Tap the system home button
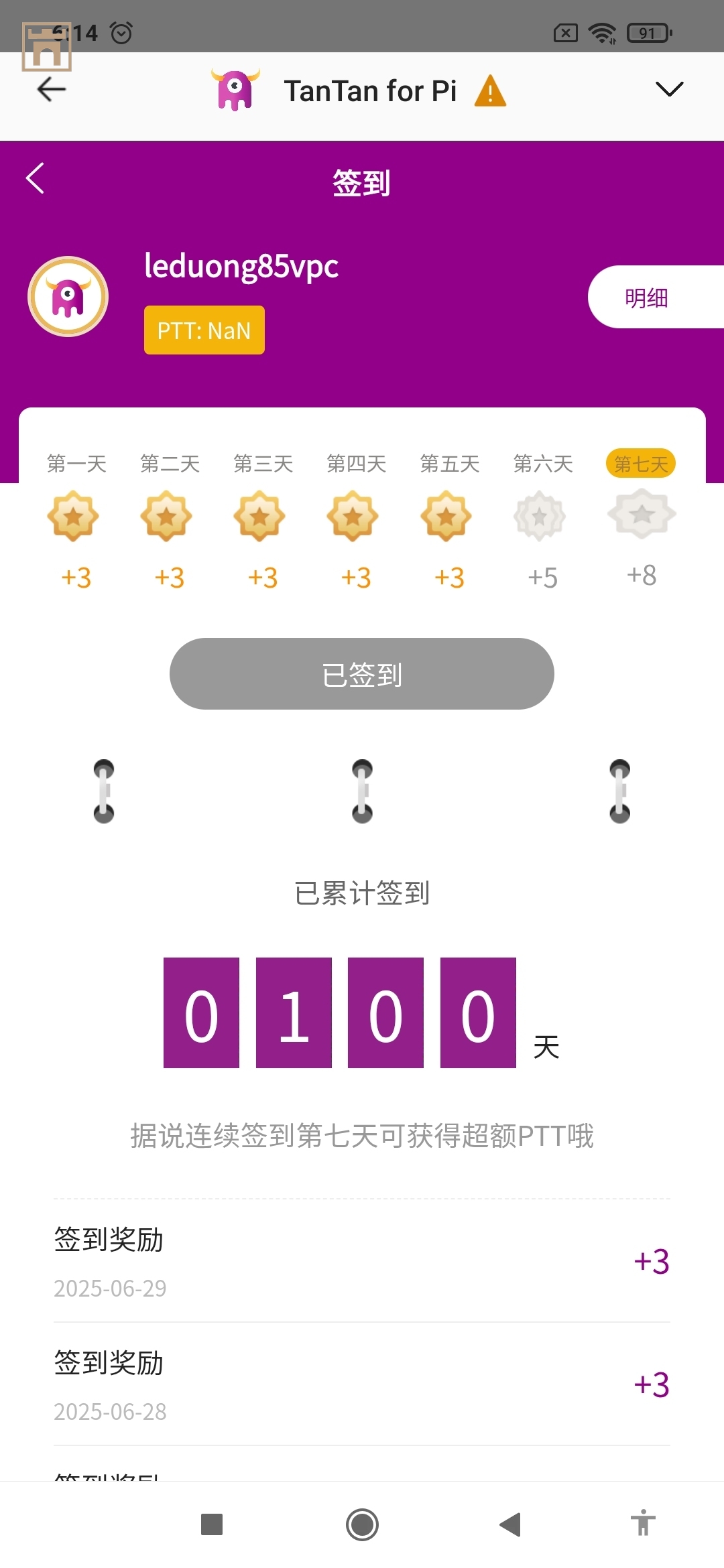The height and width of the screenshot is (1568, 724). point(362,1524)
